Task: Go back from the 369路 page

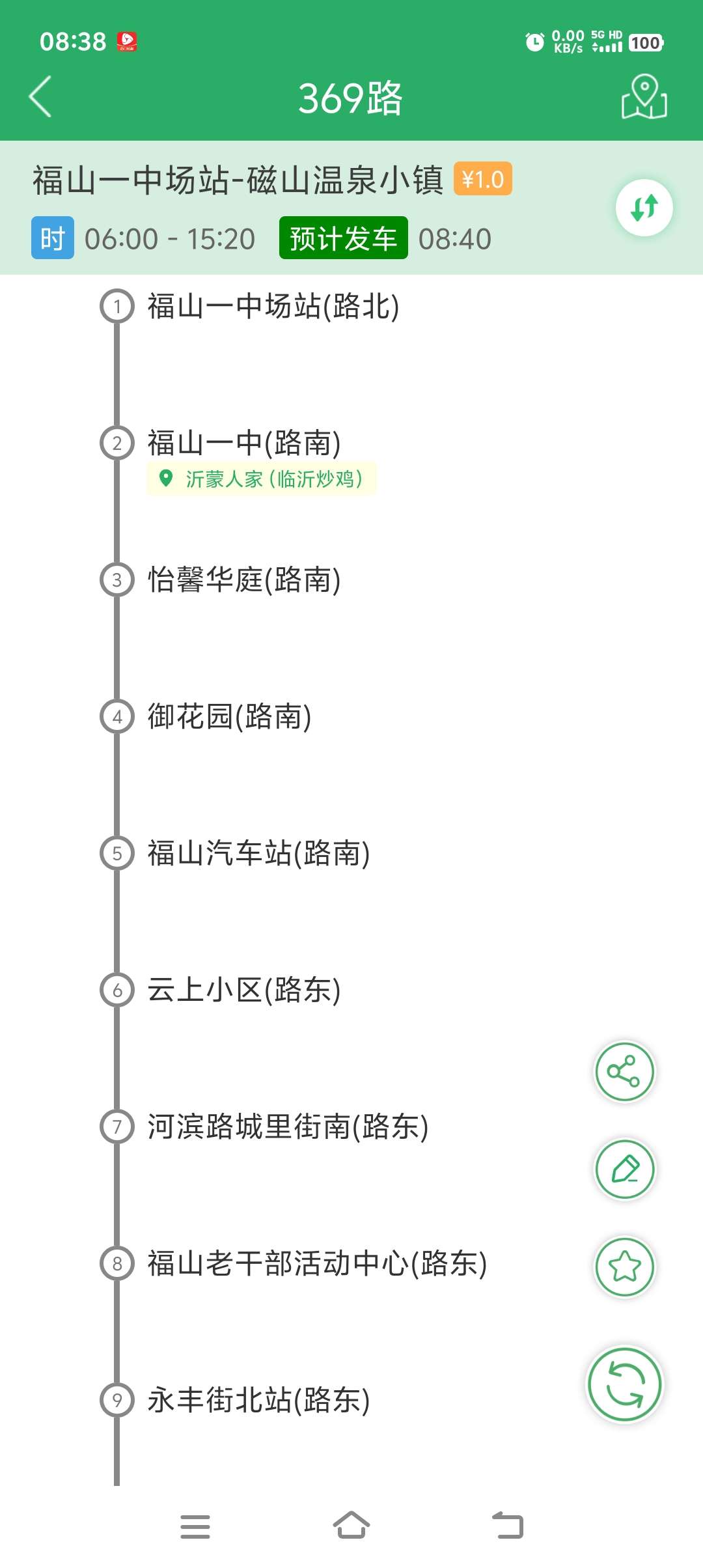Action: (40, 97)
